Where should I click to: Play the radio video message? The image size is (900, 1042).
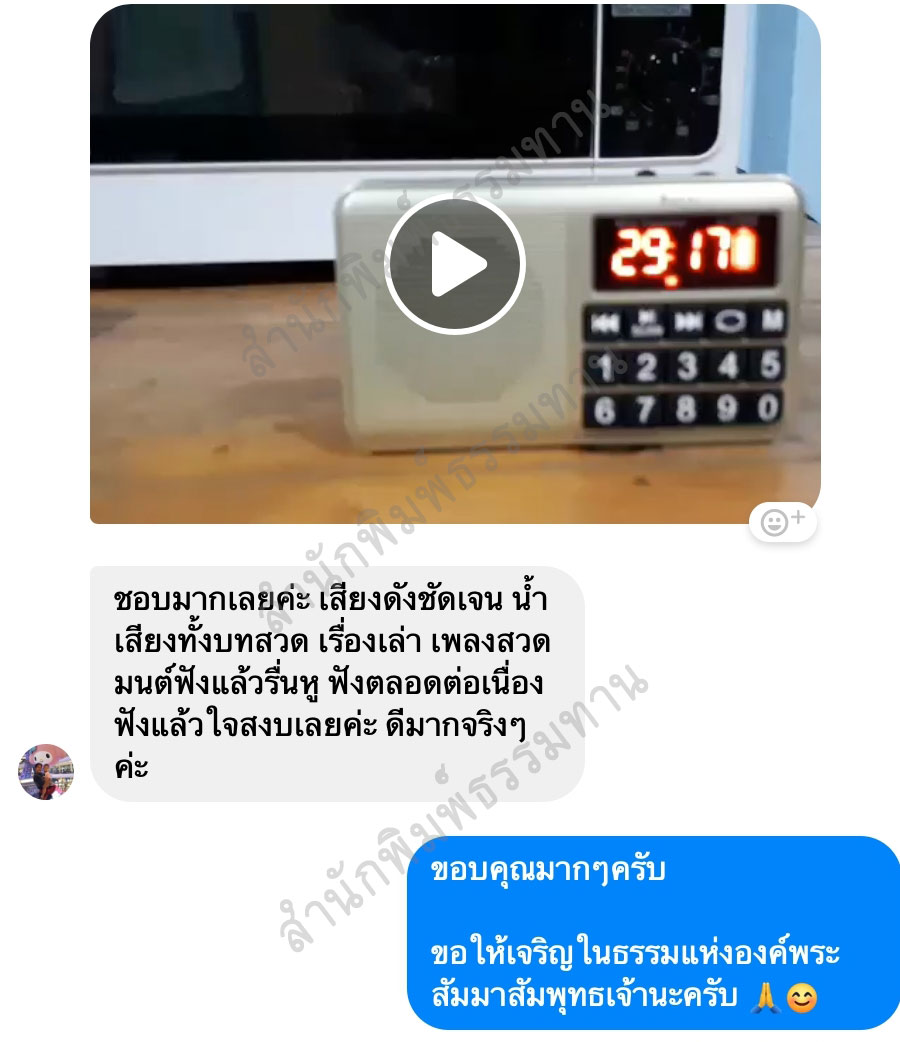click(455, 264)
